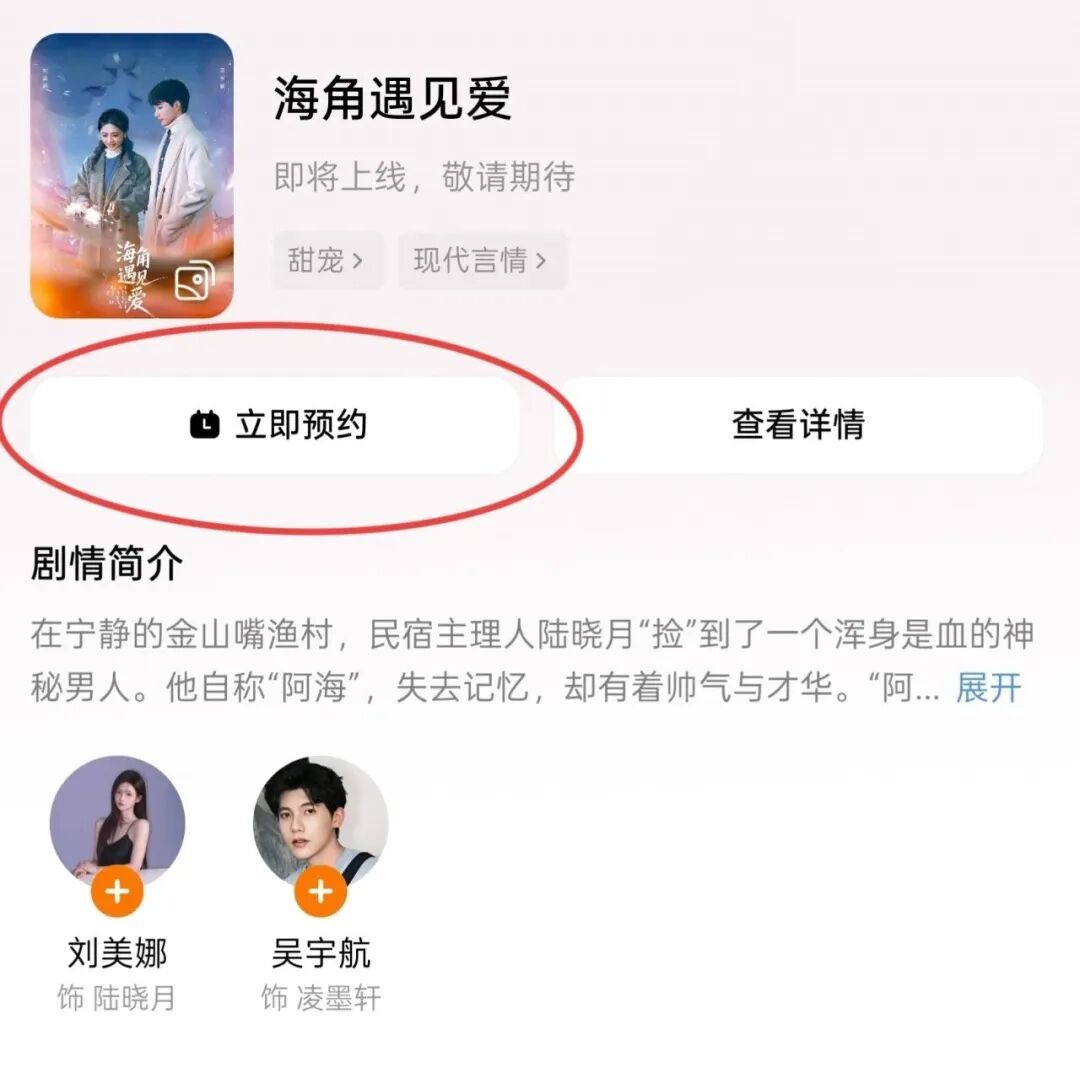Follow actor 吴宇航 with the plus icon
Image resolution: width=1080 pixels, height=1078 pixels.
[321, 891]
